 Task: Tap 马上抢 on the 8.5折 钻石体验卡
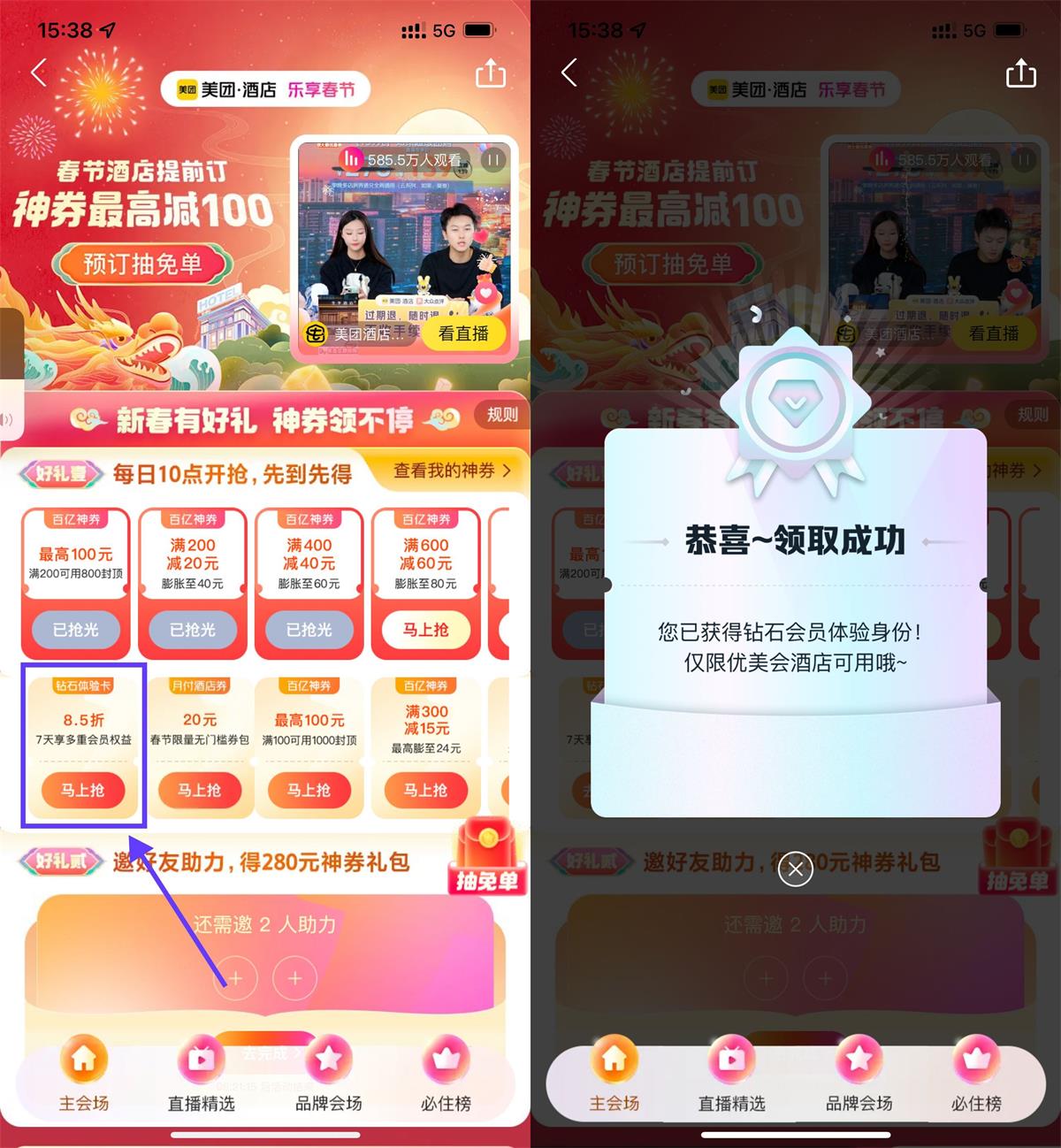coord(83,790)
